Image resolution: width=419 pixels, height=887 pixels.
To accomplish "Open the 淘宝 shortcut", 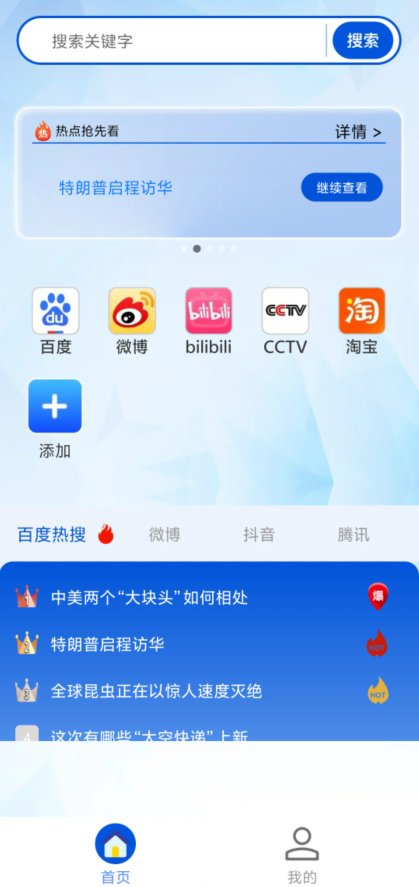I will pos(362,321).
